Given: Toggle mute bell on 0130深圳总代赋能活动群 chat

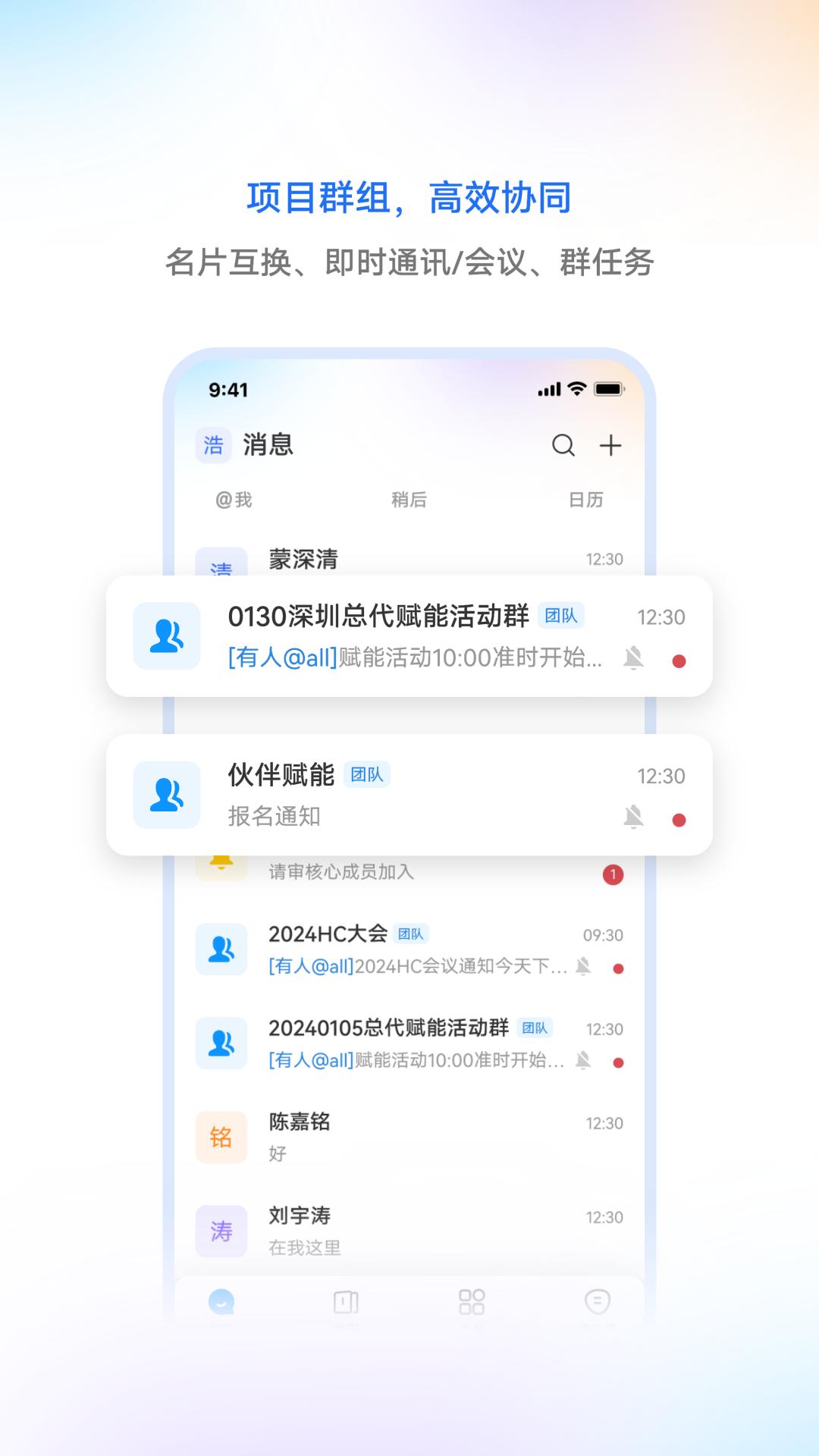Looking at the screenshot, I should [x=635, y=660].
